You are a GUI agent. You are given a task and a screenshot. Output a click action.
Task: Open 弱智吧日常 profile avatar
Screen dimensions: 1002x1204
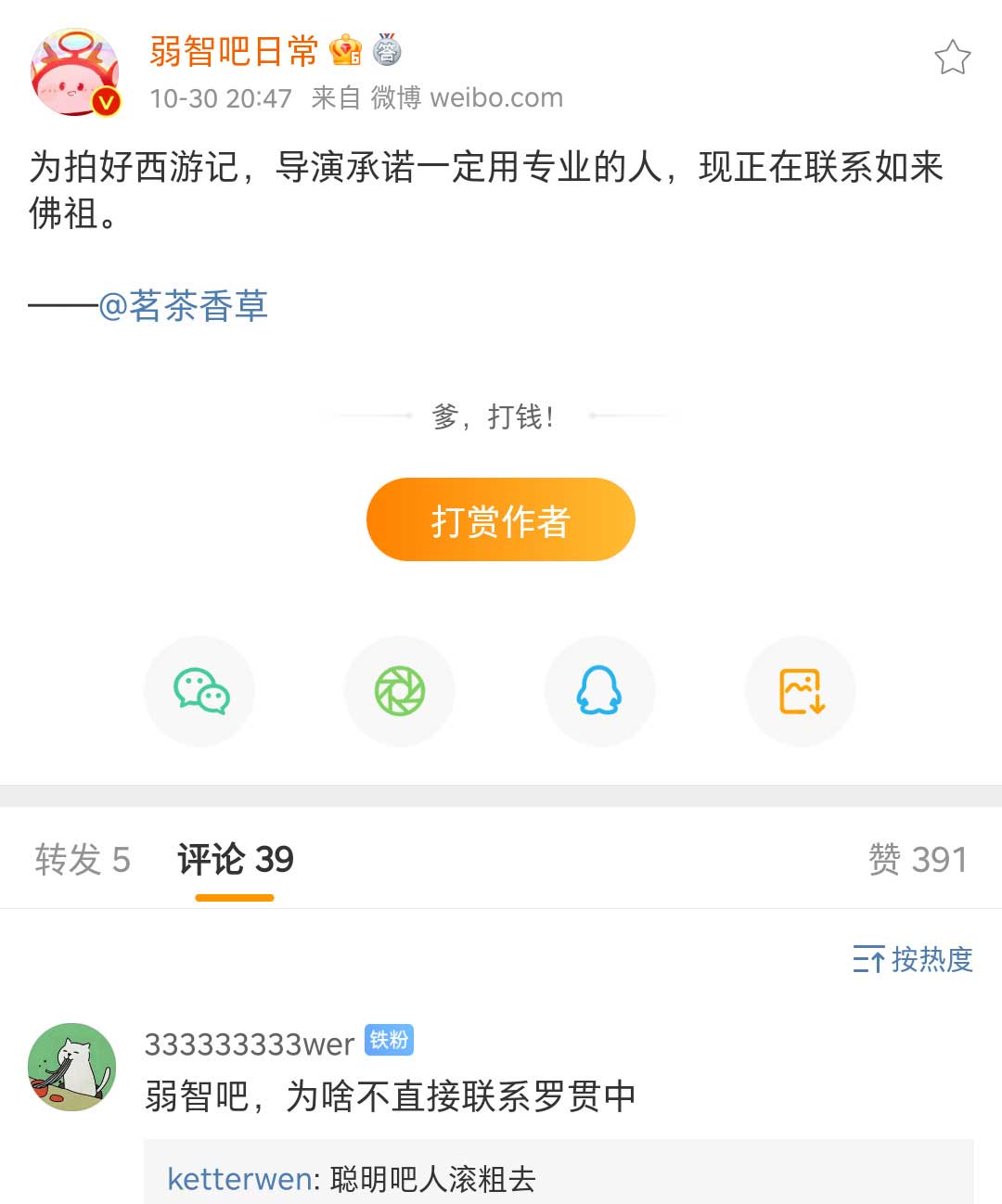pos(75,72)
